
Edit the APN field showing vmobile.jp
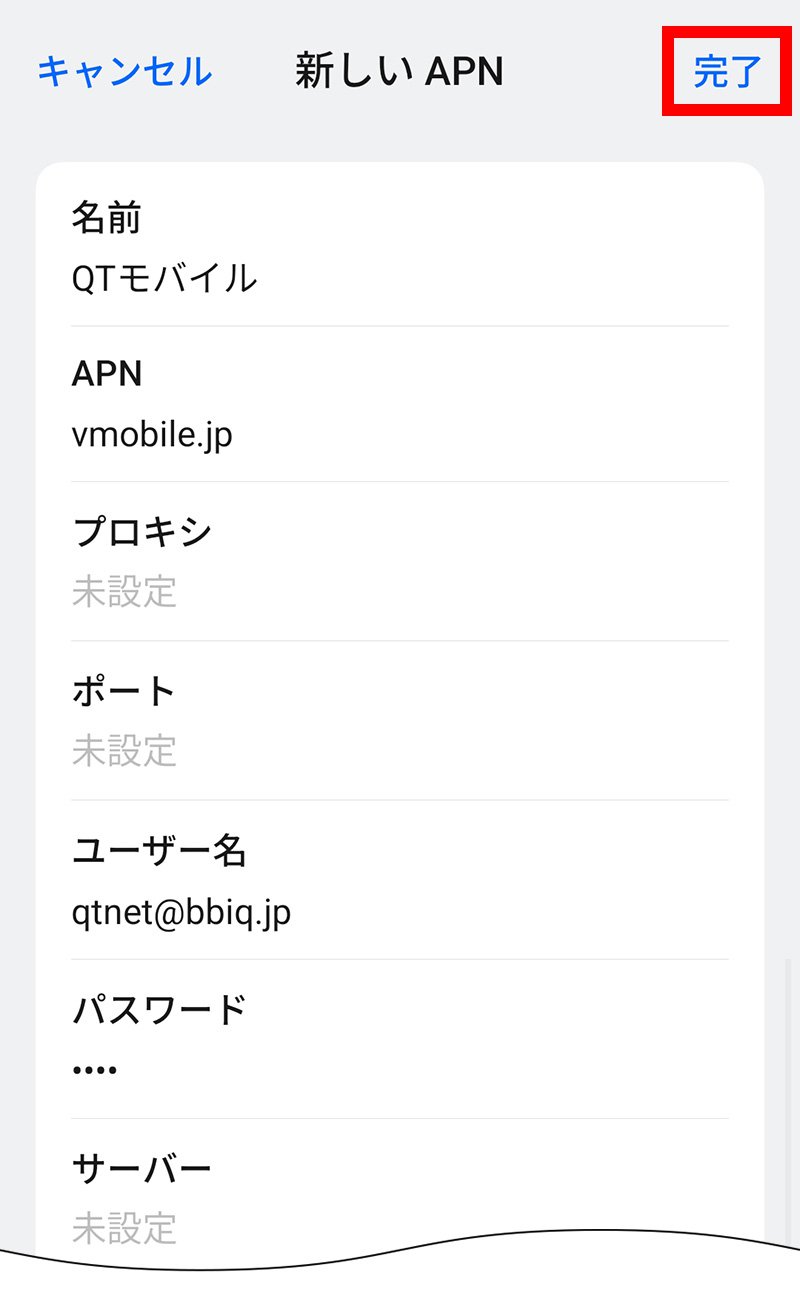[400, 404]
